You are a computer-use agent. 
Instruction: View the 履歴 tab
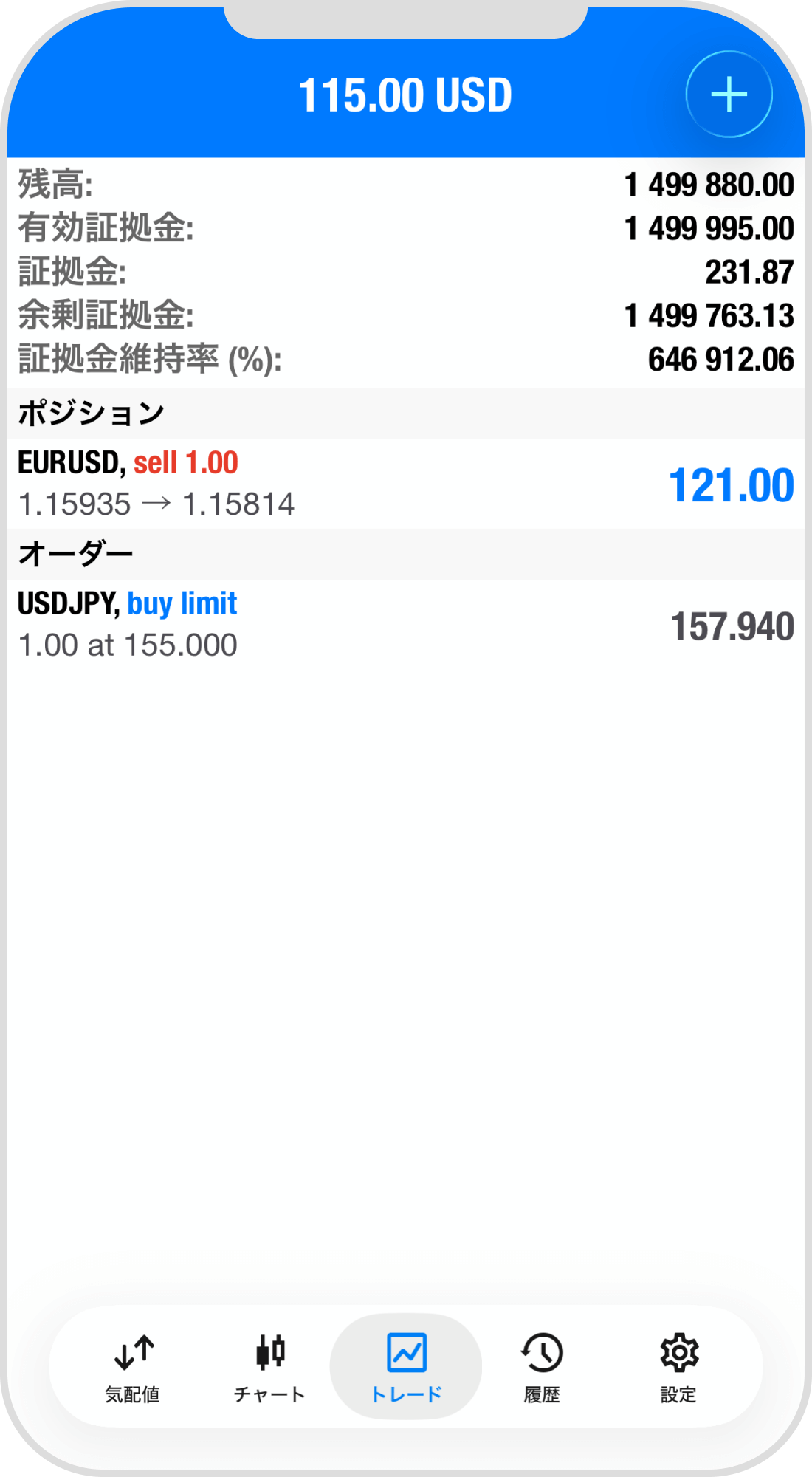coord(542,1367)
